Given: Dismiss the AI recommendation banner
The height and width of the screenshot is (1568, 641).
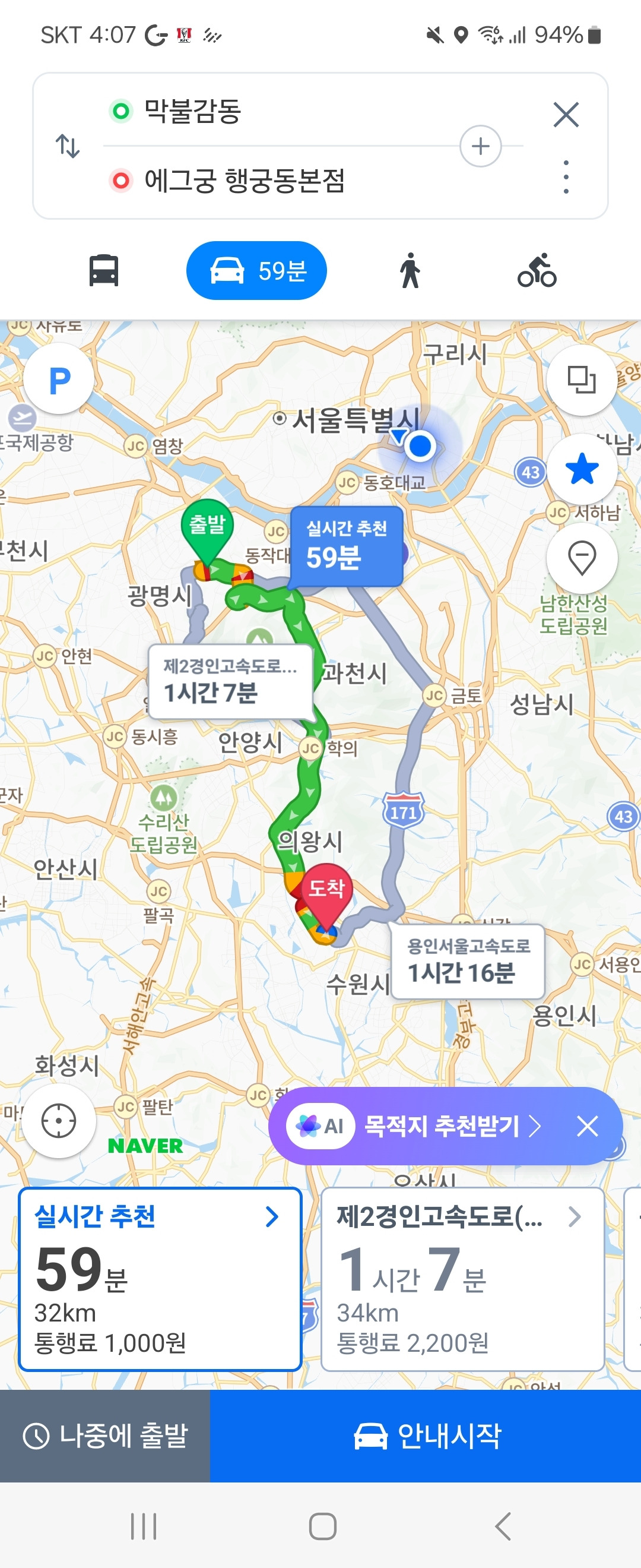Looking at the screenshot, I should [588, 1126].
